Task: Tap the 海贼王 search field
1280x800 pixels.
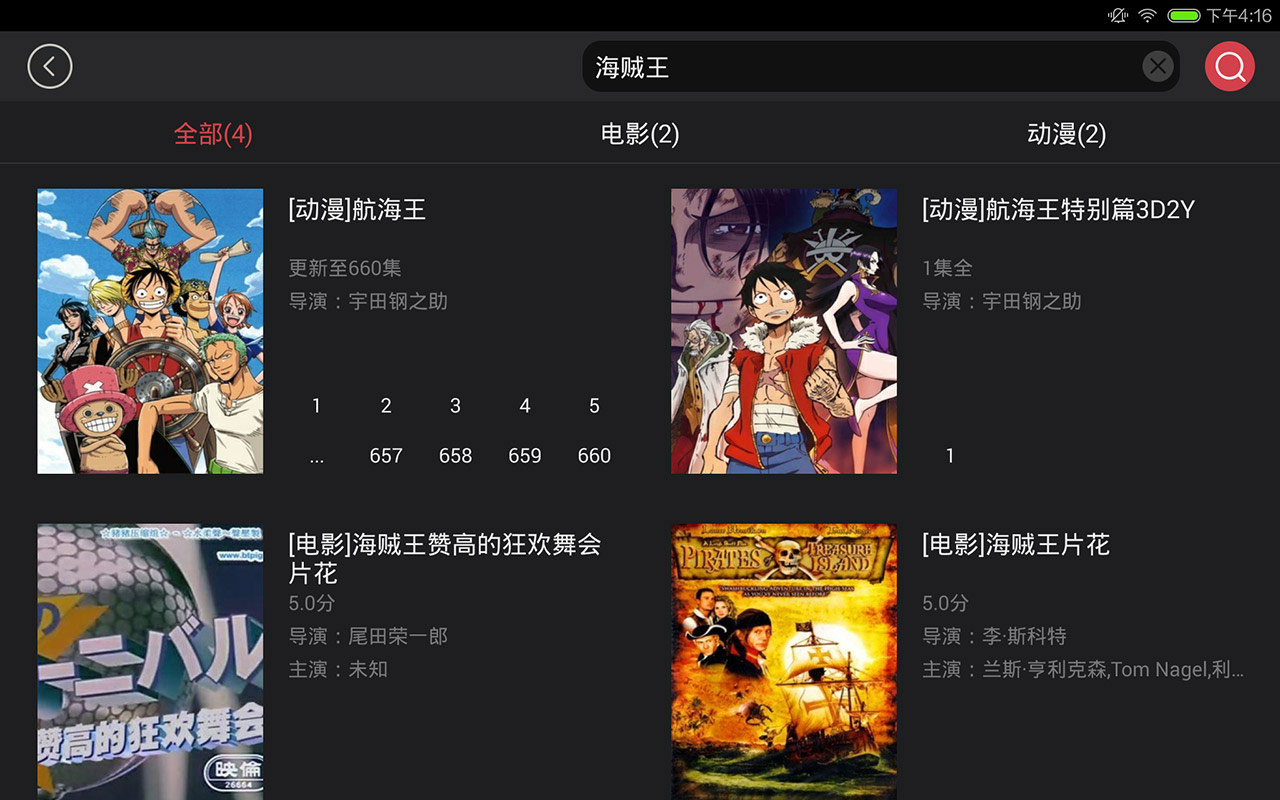Action: coord(860,67)
